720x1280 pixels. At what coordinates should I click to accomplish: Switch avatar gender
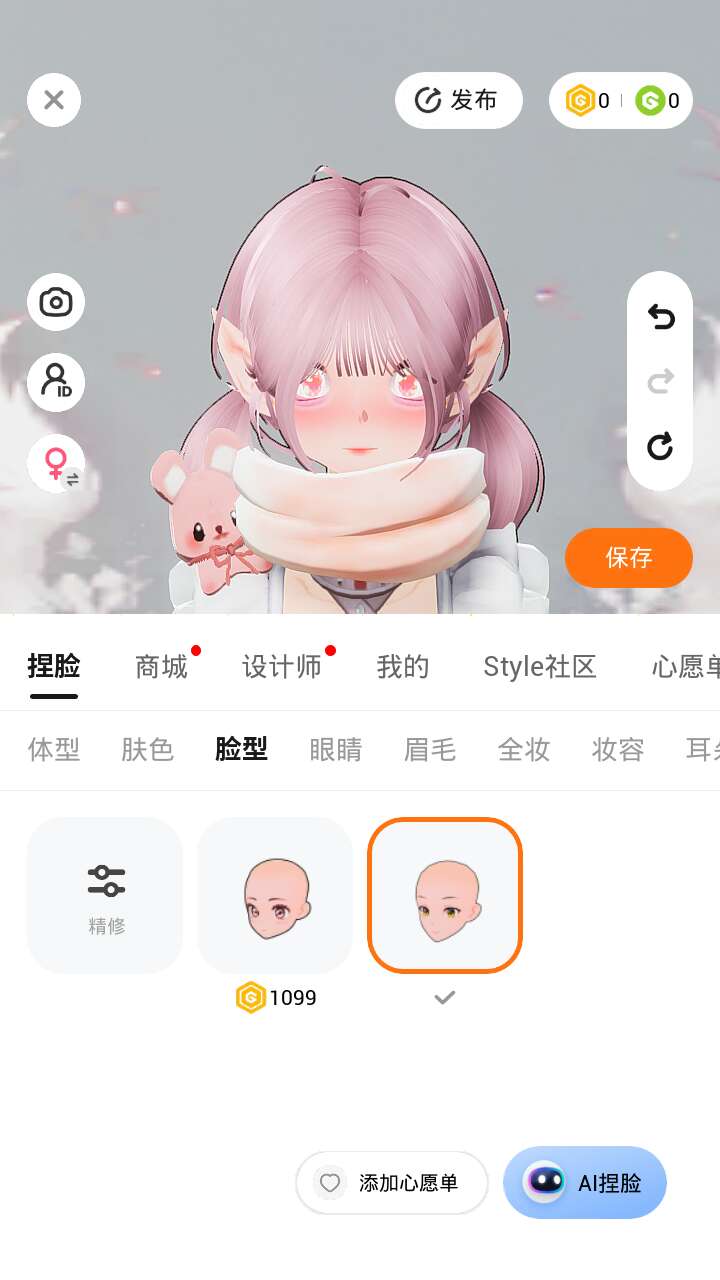pyautogui.click(x=56, y=464)
